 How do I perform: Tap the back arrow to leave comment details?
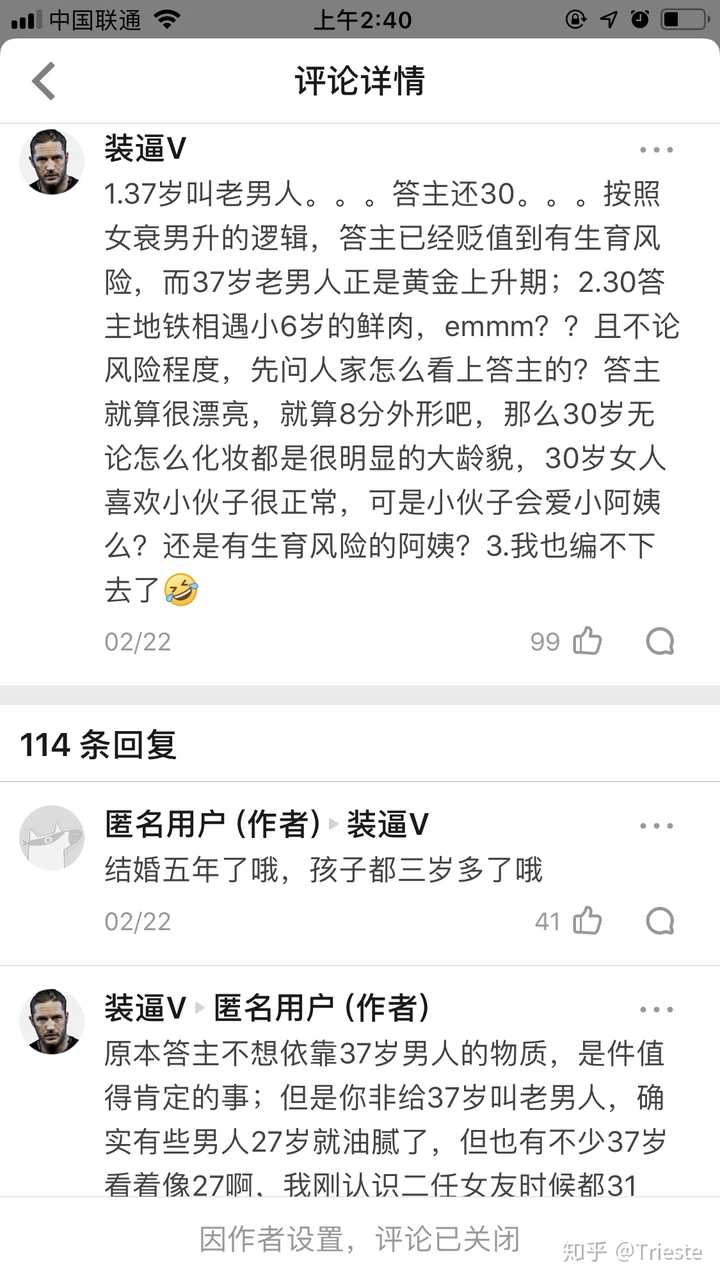(42, 82)
